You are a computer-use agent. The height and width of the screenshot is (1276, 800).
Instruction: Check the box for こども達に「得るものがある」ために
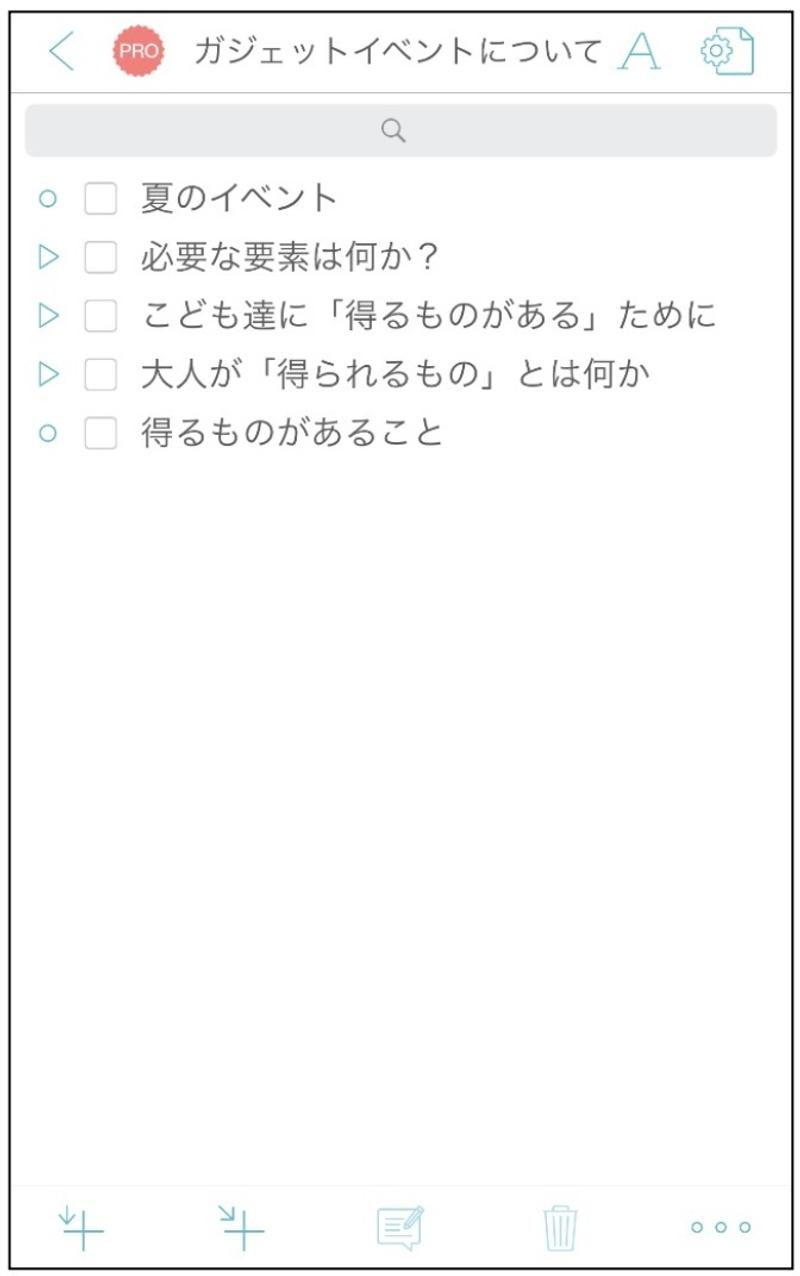pos(100,316)
